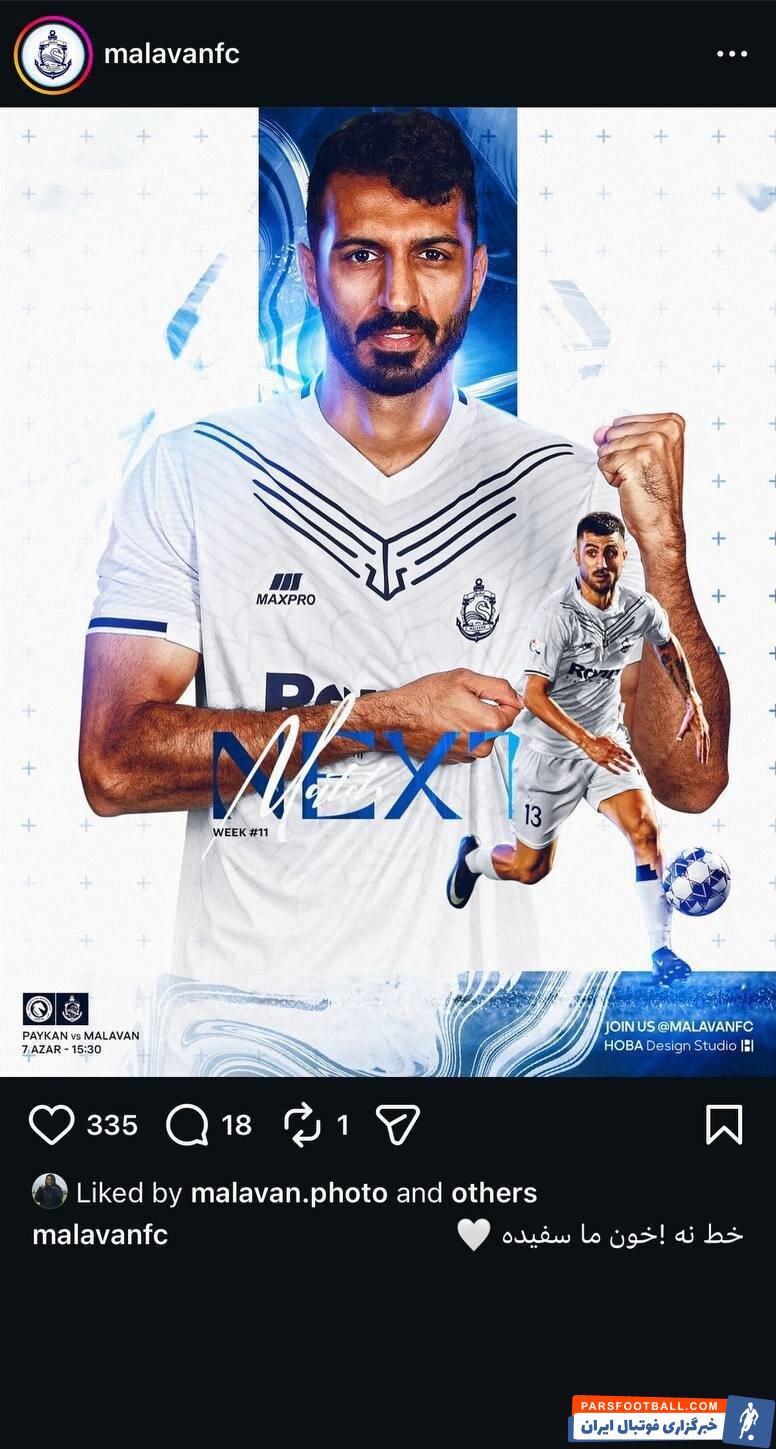The height and width of the screenshot is (1449, 776).
Task: Open malavan.photo profile from likes
Action: pyautogui.click(x=288, y=1193)
